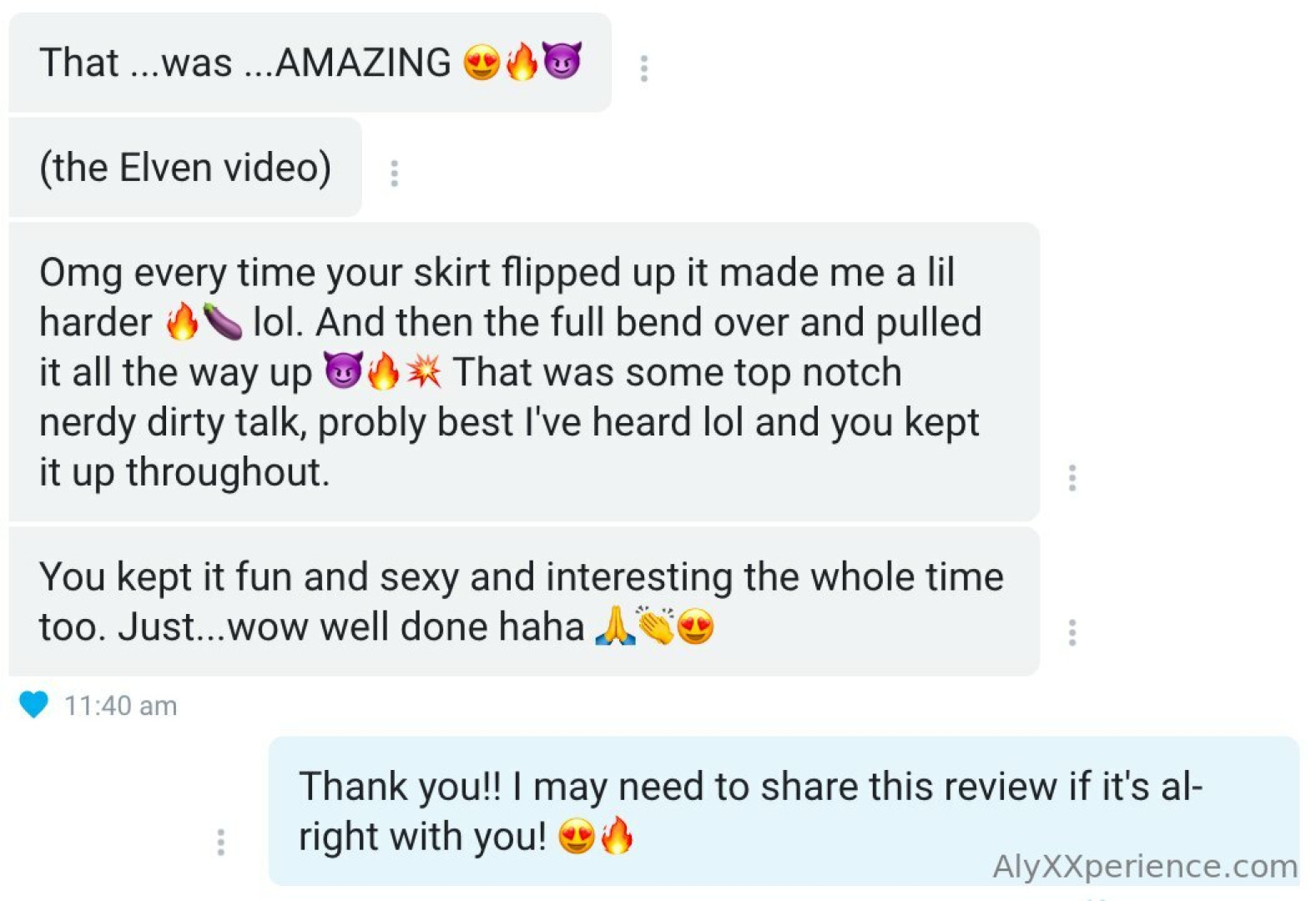Open options for "You kept it fun" message
Viewport: 1316px width, 901px height.
coord(1072,632)
